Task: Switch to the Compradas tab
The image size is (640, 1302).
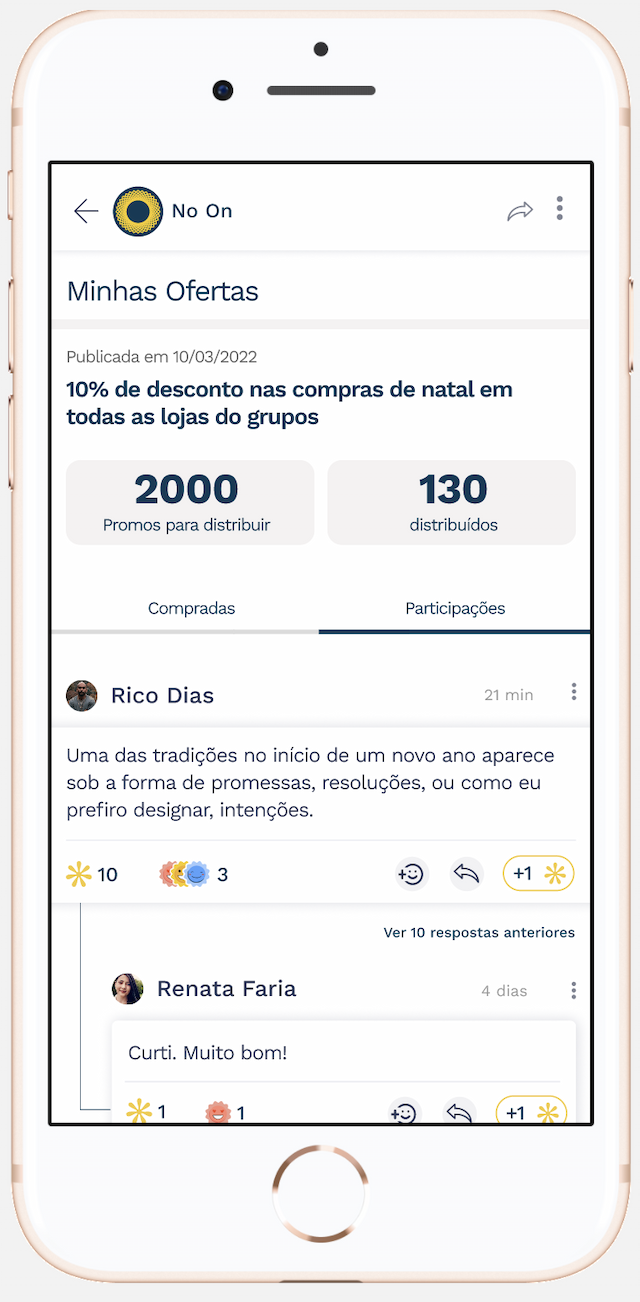Action: (x=191, y=608)
